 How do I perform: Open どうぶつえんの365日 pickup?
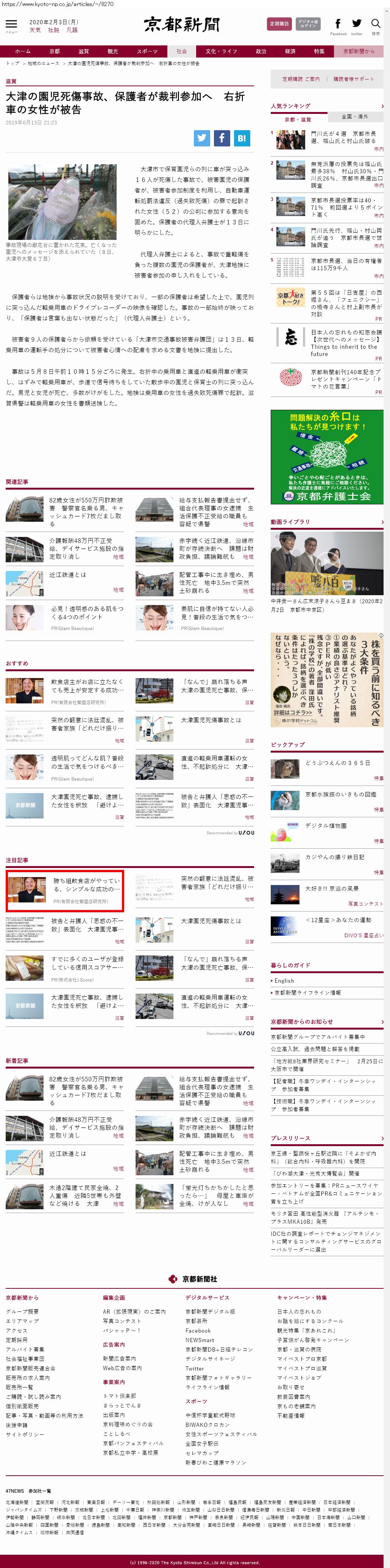point(337,763)
